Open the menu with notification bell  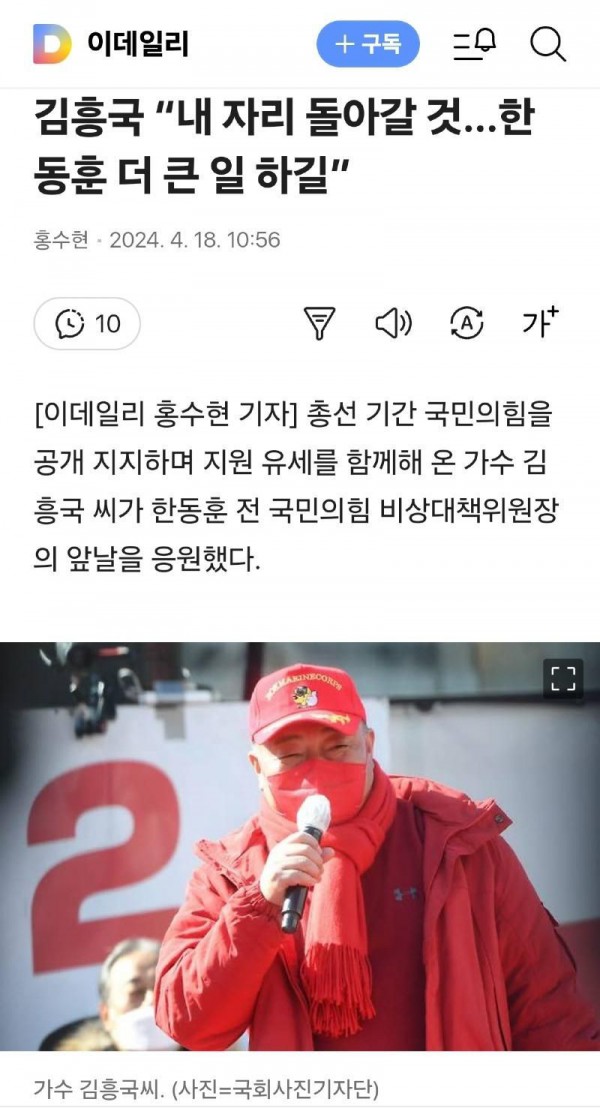coord(474,44)
